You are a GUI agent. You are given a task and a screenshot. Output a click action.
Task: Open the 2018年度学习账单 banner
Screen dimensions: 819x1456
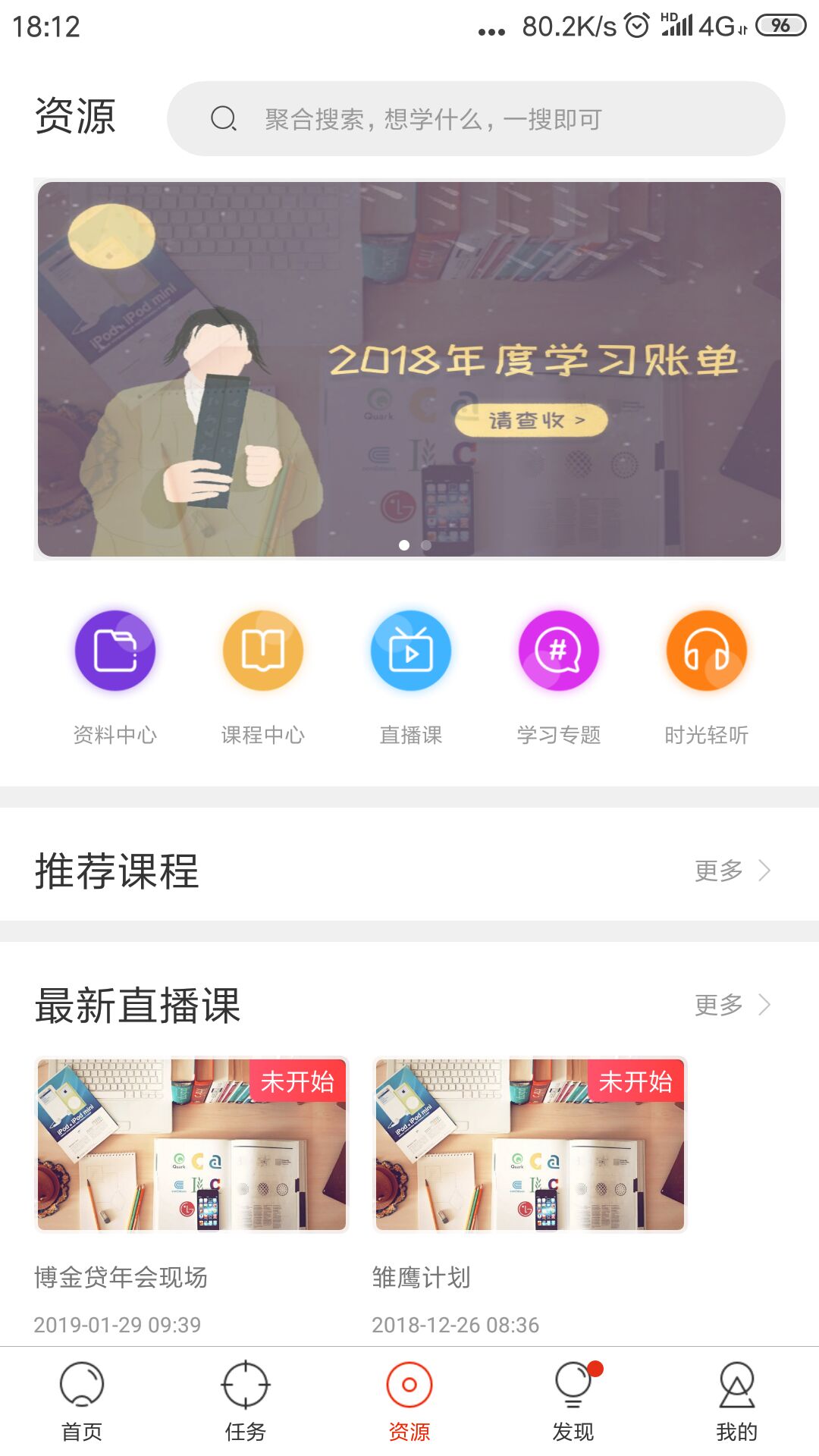point(409,369)
